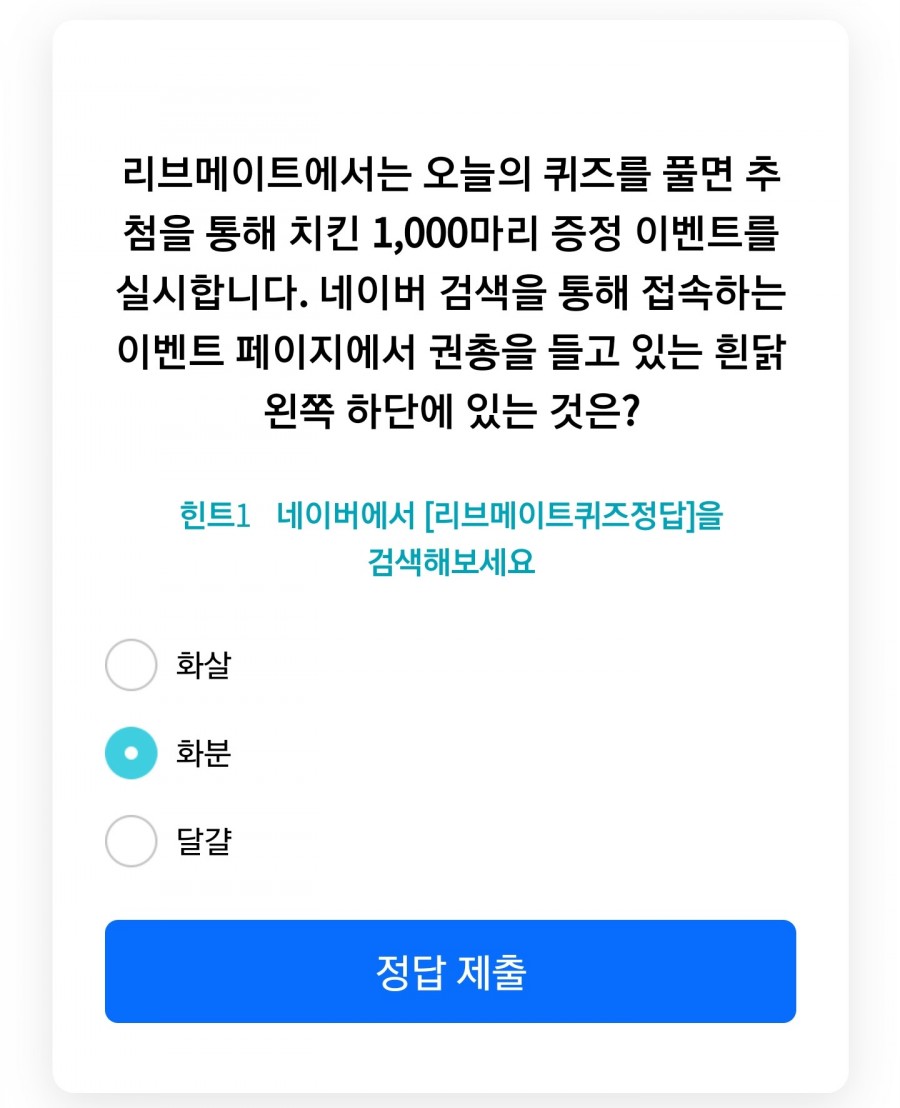Click the 화살 option label text

tap(204, 666)
